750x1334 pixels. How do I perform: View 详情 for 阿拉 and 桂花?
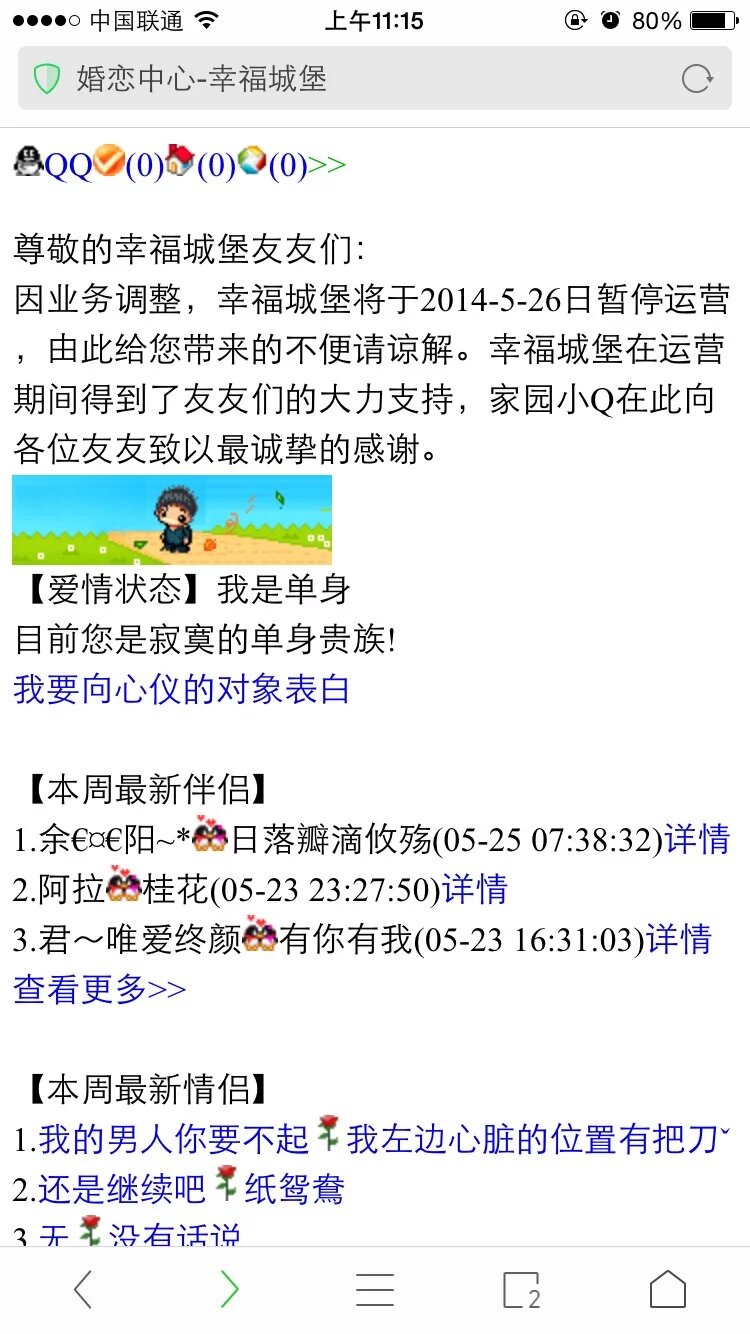pyautogui.click(x=475, y=889)
